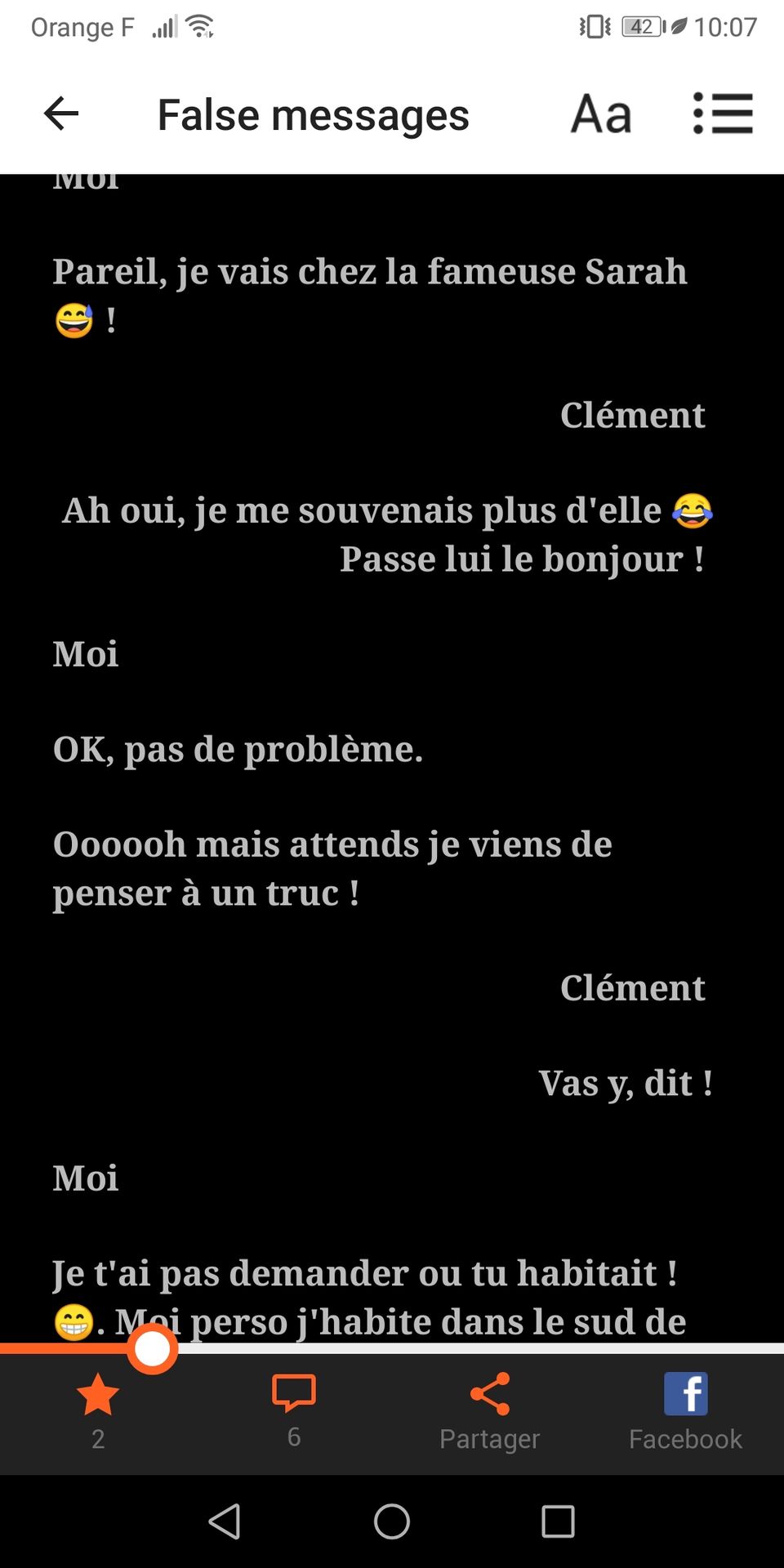784x1568 pixels.
Task: Tap Partager to share the story
Action: 490,1411
